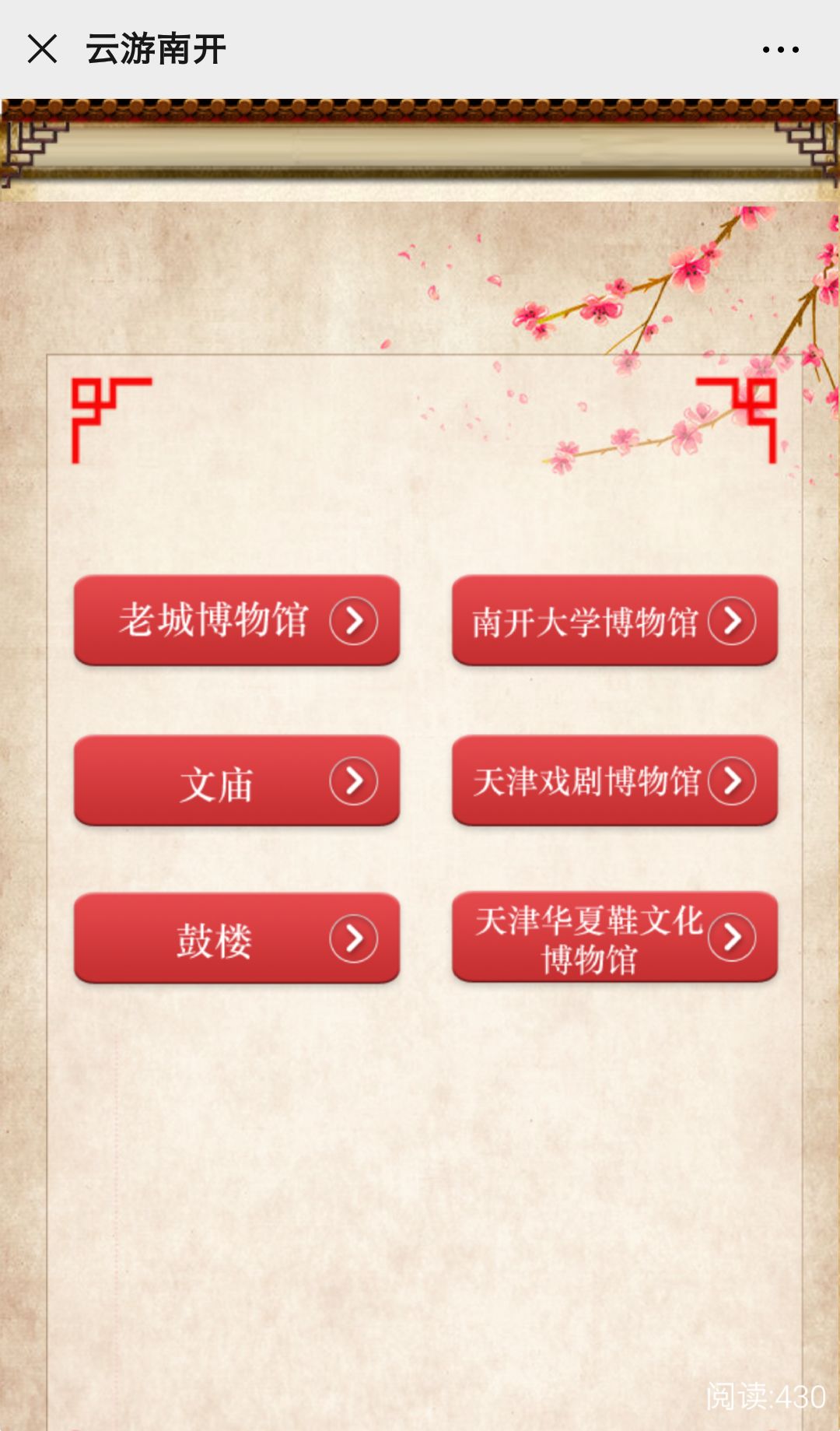Tap the 文庙 button
Image resolution: width=840 pixels, height=1431 pixels.
(x=236, y=780)
